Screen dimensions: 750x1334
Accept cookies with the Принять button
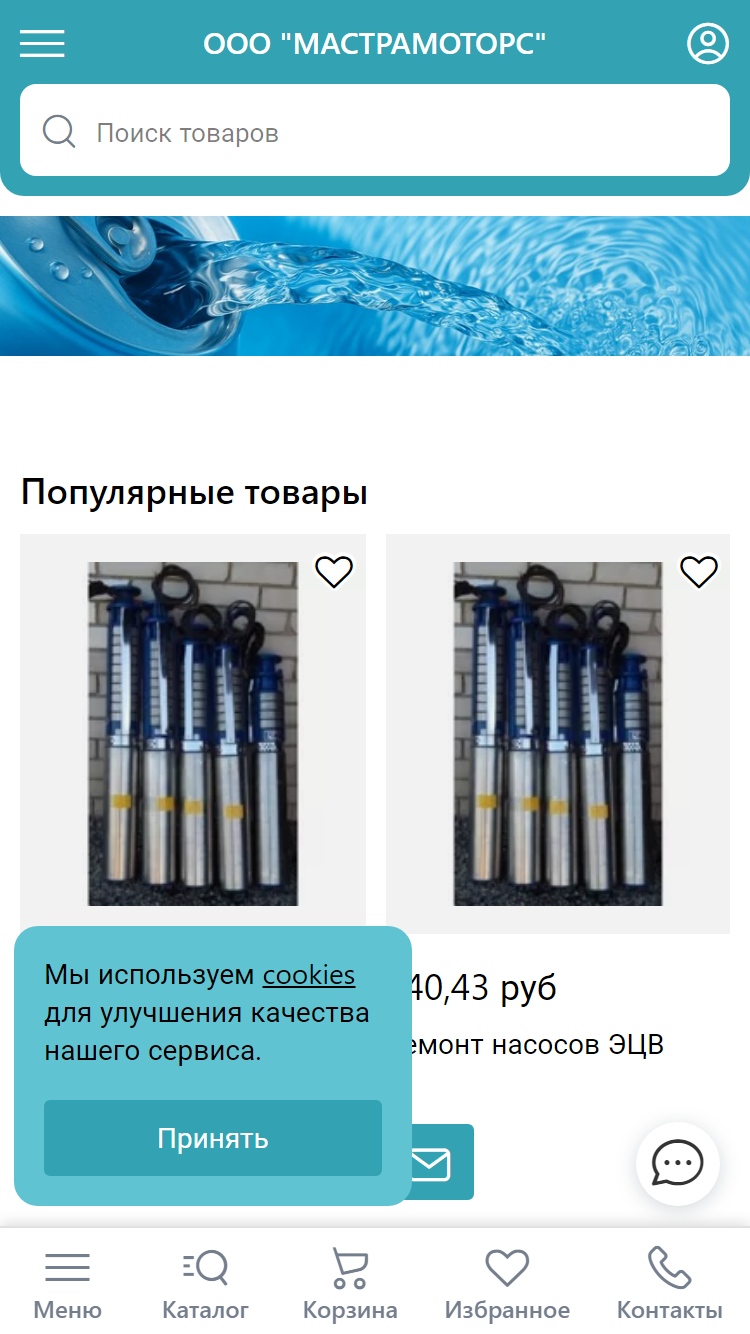coord(213,1138)
